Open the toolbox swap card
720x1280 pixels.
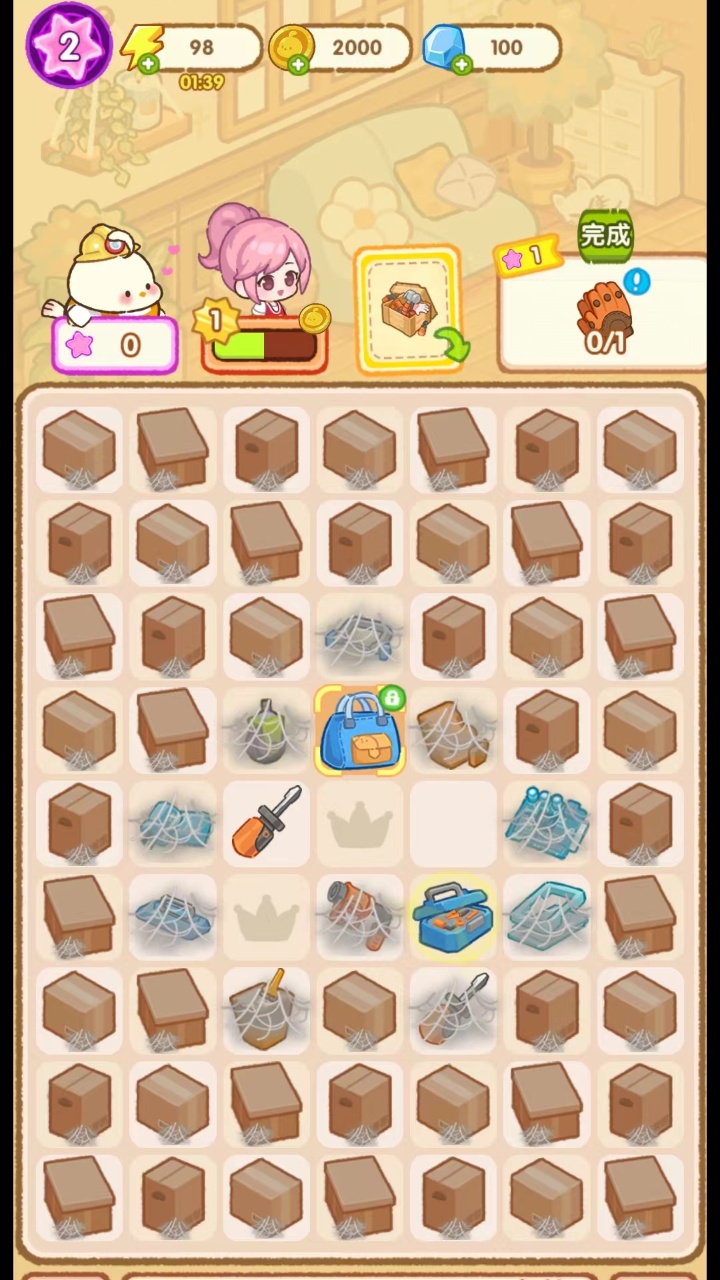pyautogui.click(x=408, y=309)
